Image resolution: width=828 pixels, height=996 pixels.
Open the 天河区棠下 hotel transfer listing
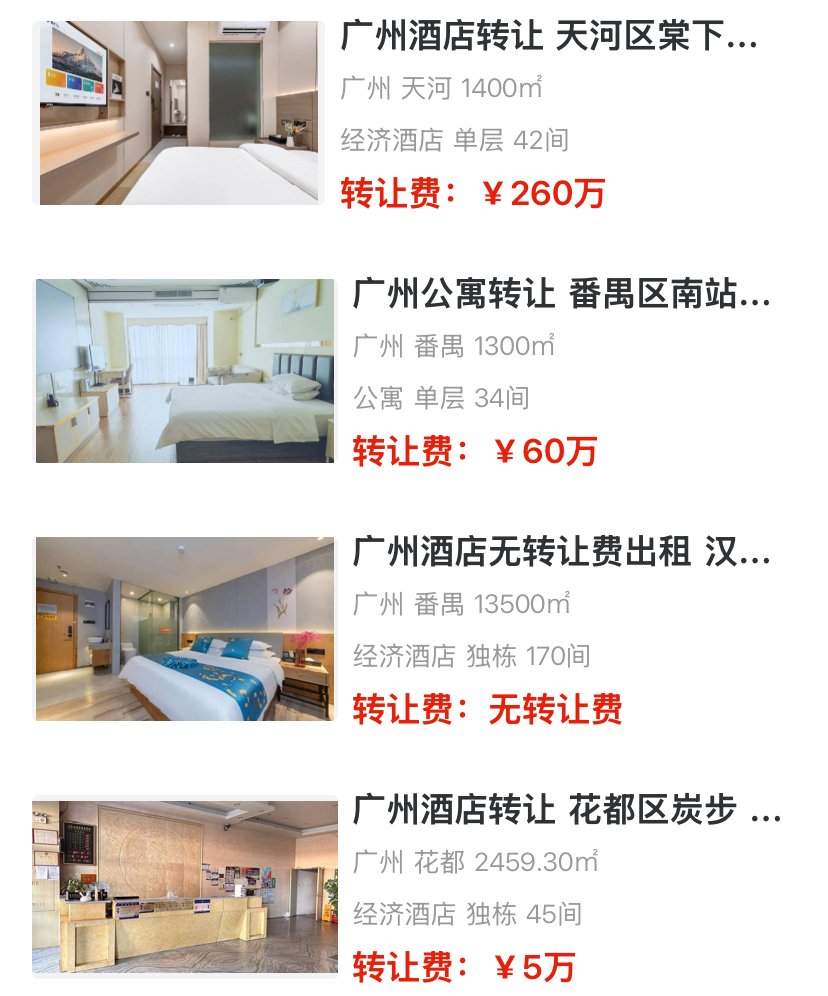point(548,37)
